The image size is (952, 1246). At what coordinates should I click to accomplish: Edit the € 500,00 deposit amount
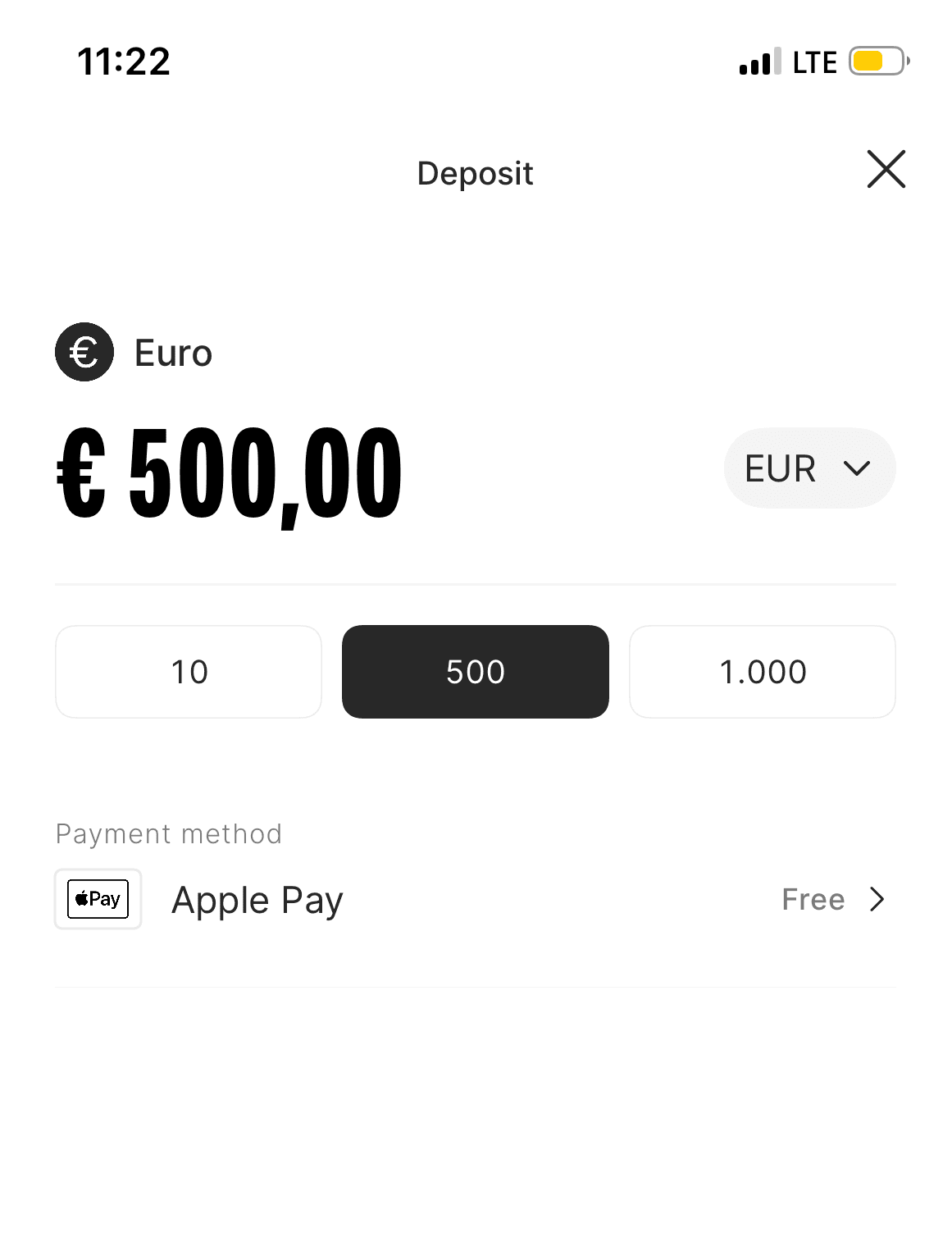click(x=230, y=473)
